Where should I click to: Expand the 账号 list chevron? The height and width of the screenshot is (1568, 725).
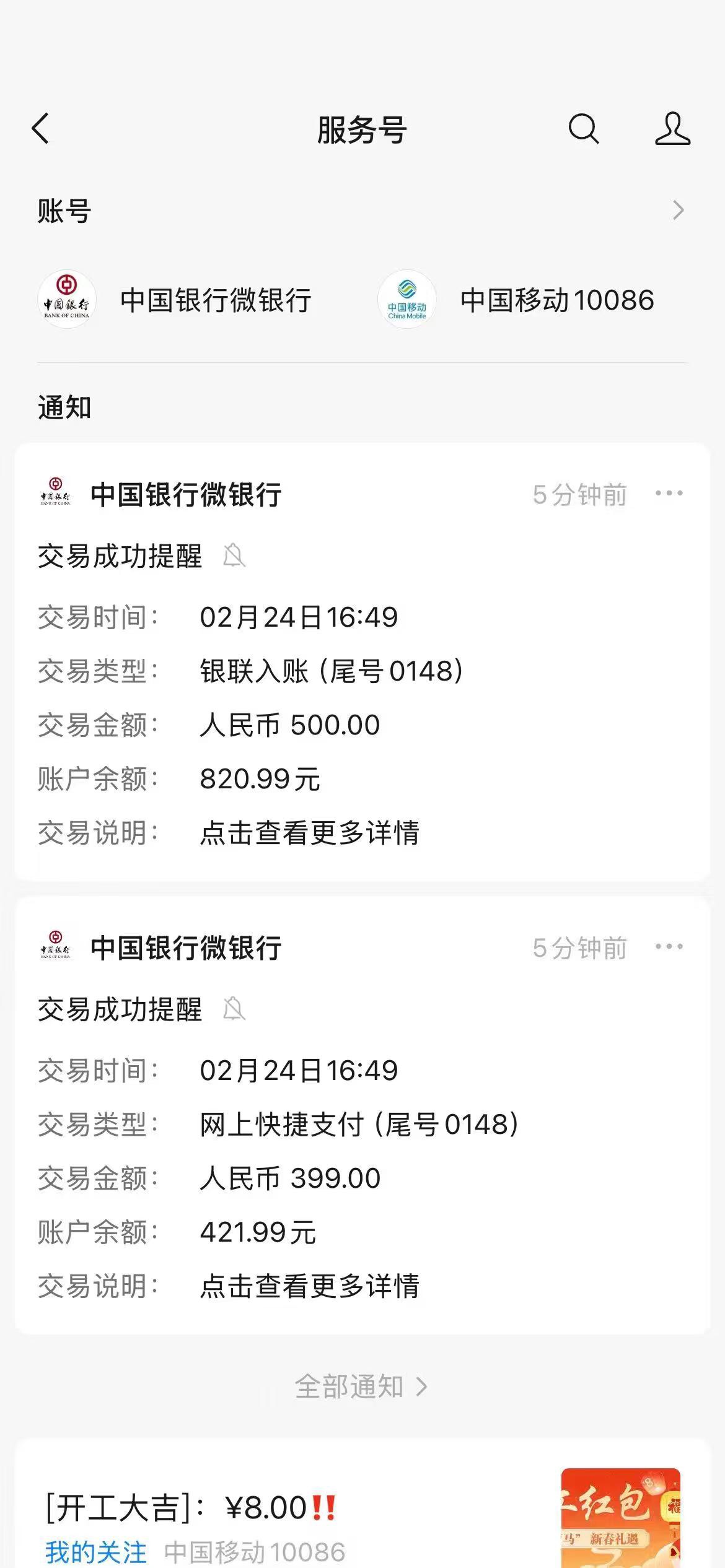pyautogui.click(x=678, y=211)
